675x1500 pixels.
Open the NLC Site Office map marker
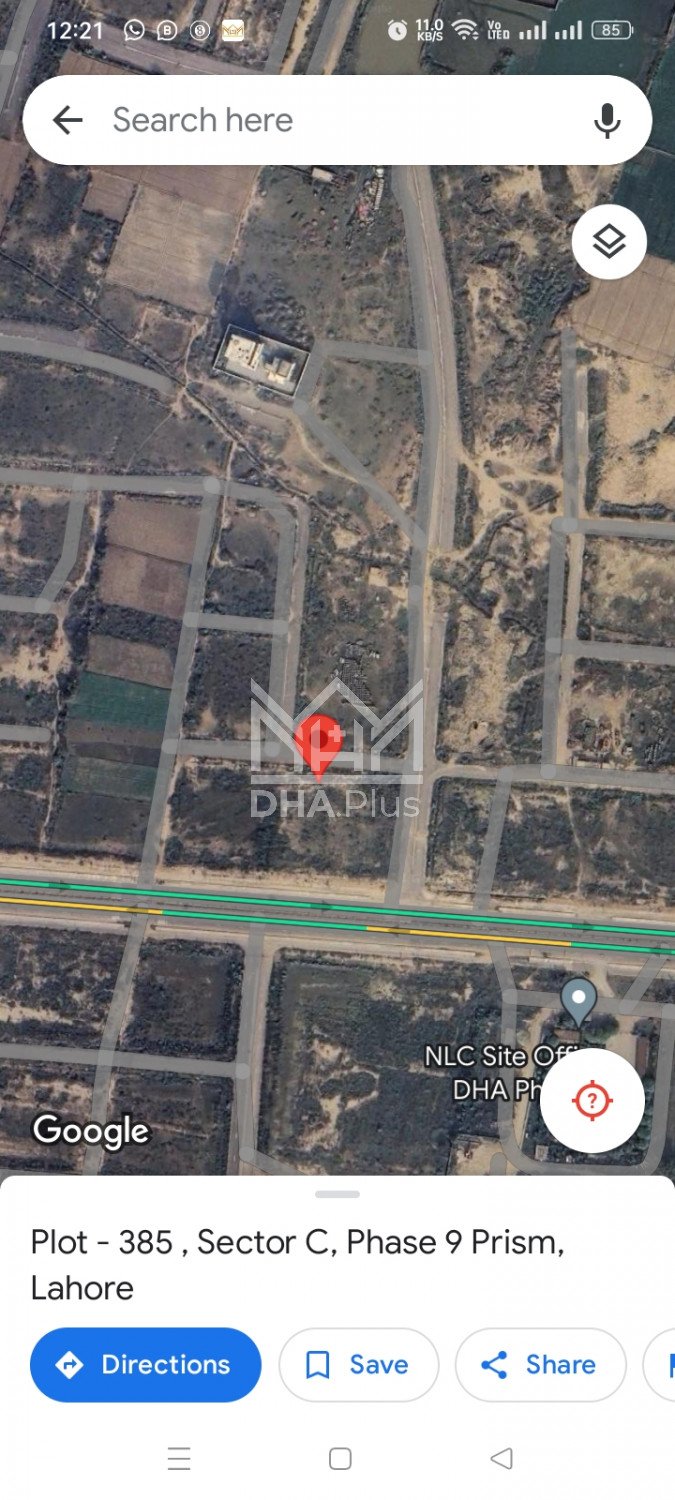click(578, 1000)
